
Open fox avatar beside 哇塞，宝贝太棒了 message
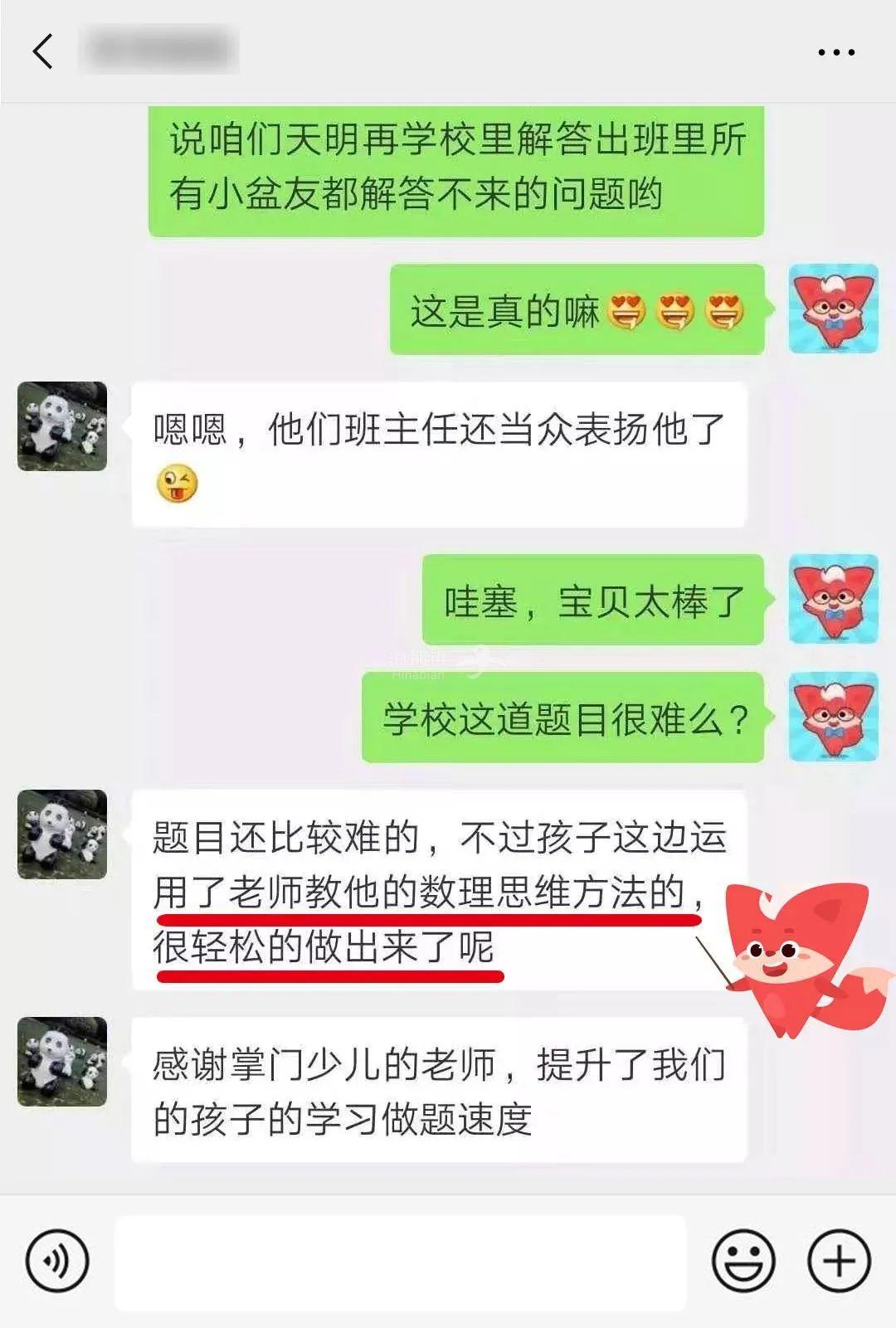pos(833,599)
